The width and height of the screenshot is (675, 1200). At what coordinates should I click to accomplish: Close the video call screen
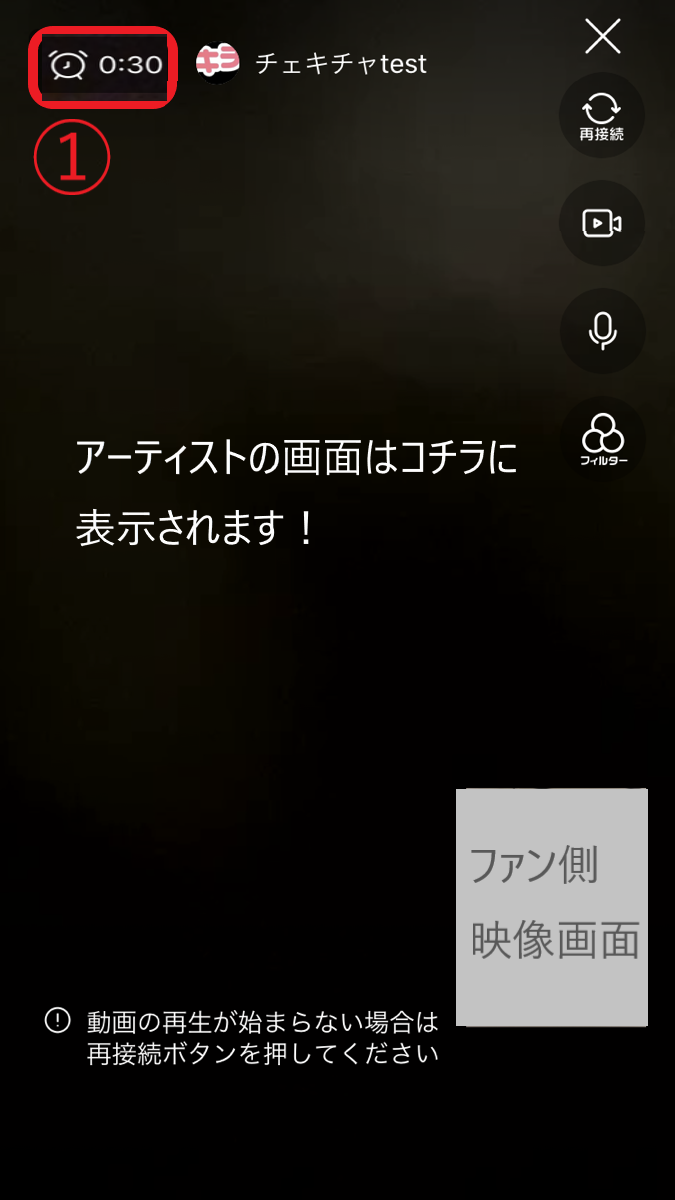pyautogui.click(x=603, y=37)
